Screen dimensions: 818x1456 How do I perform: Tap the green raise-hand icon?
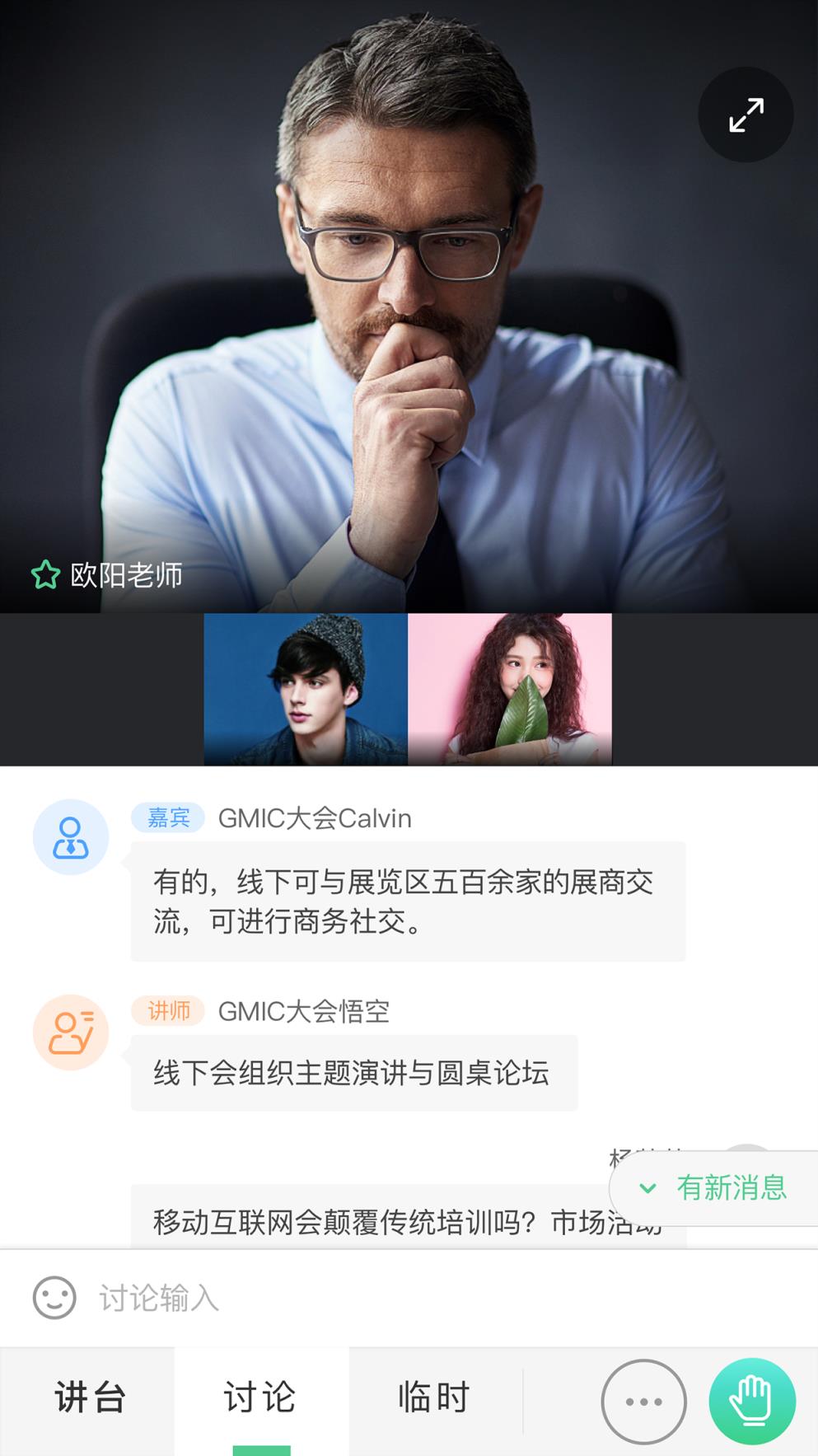[x=751, y=1399]
